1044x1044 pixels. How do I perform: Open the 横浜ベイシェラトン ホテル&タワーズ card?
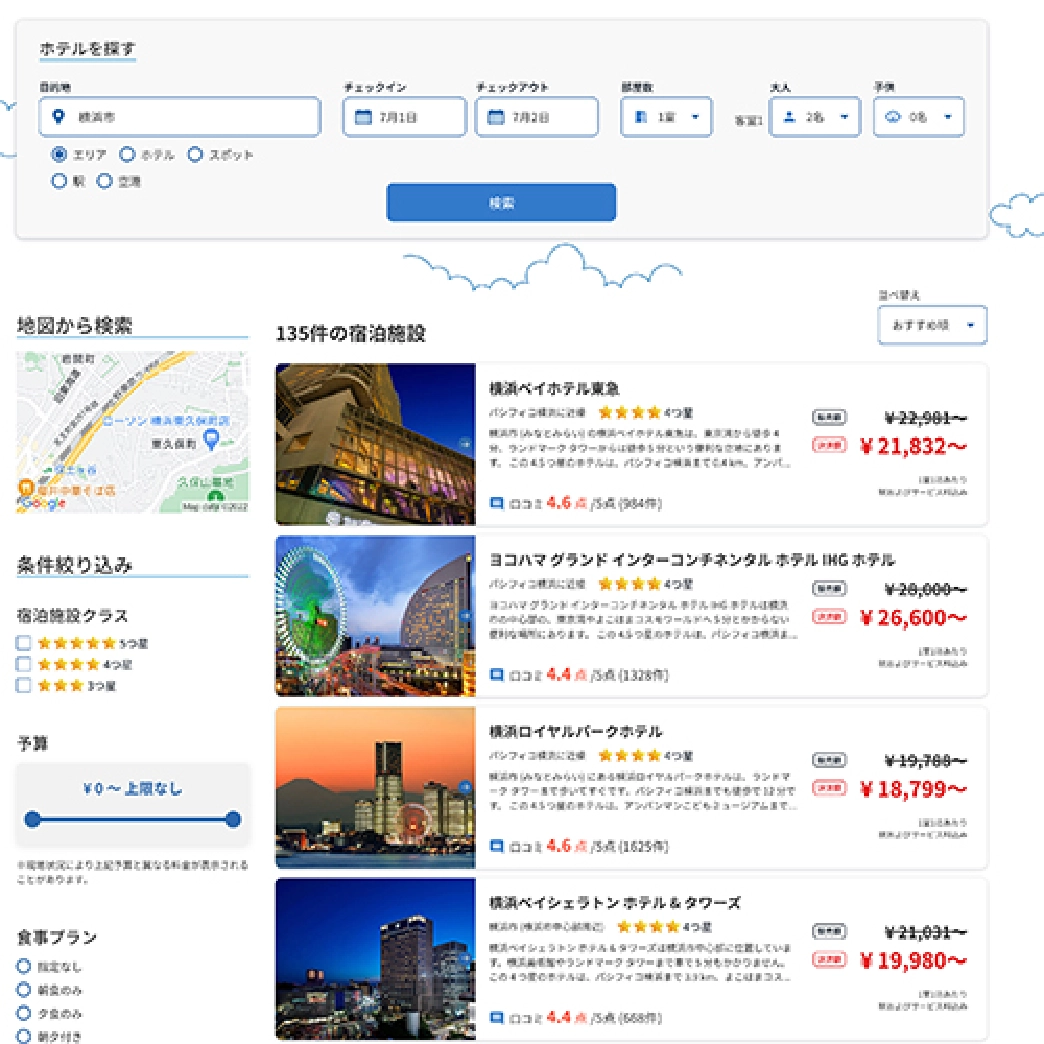point(631,959)
